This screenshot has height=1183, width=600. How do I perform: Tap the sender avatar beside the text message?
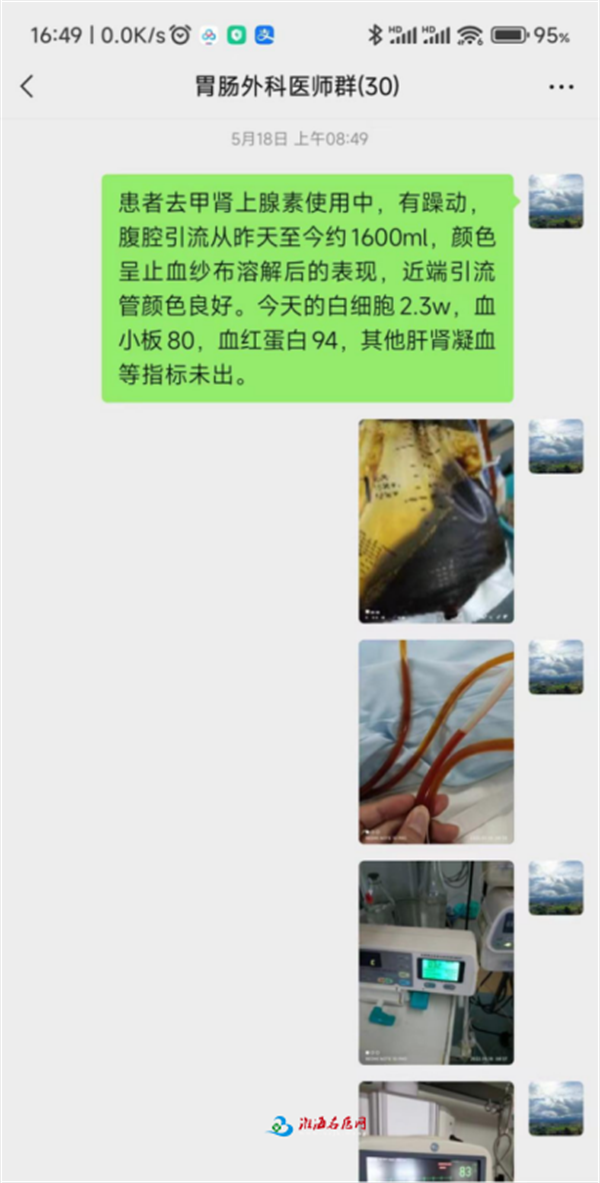555,201
